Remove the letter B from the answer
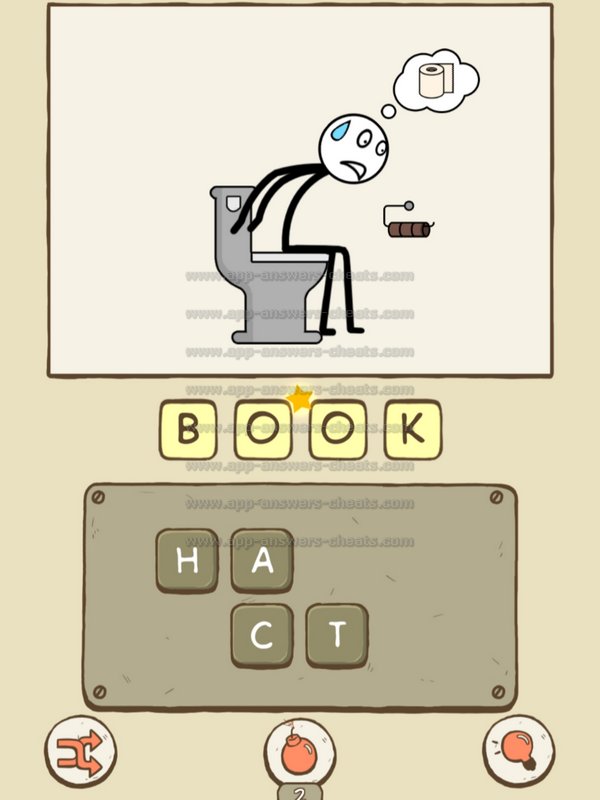The width and height of the screenshot is (600, 800). [187, 431]
